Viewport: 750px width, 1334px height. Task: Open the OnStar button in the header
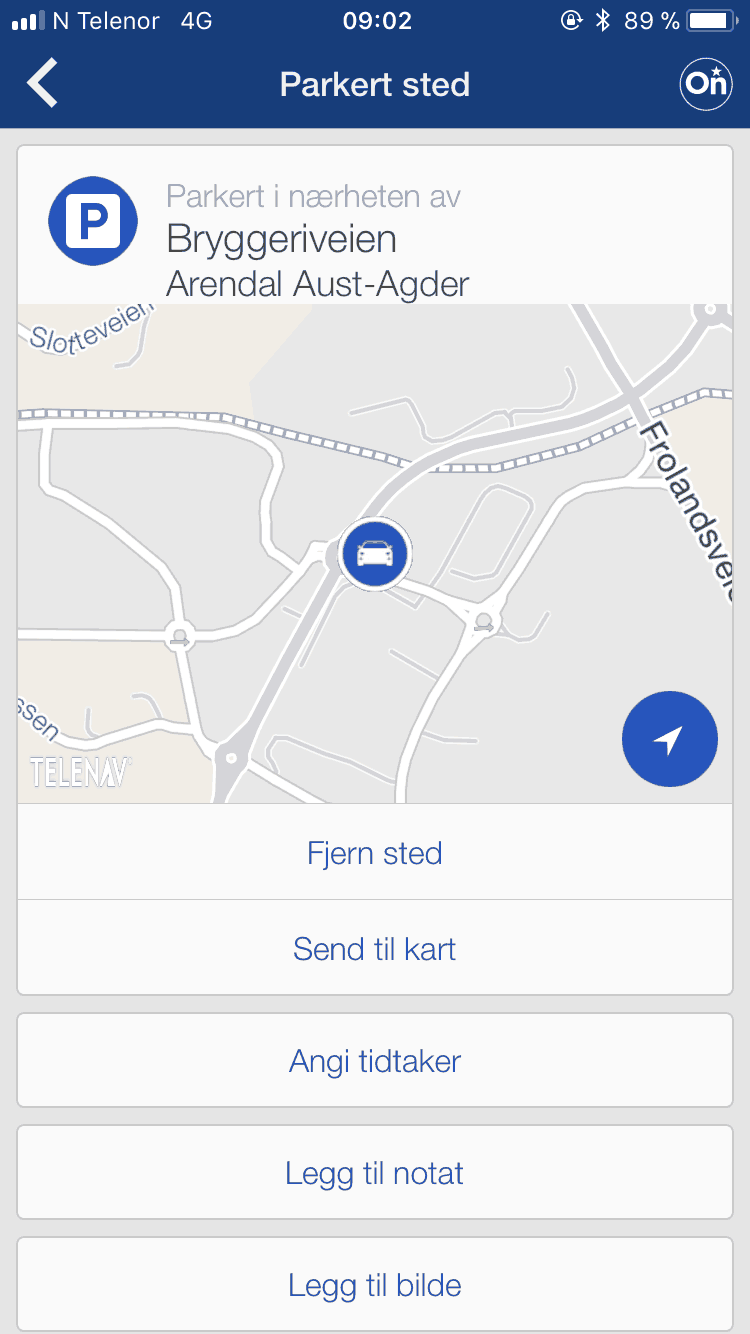tap(706, 84)
